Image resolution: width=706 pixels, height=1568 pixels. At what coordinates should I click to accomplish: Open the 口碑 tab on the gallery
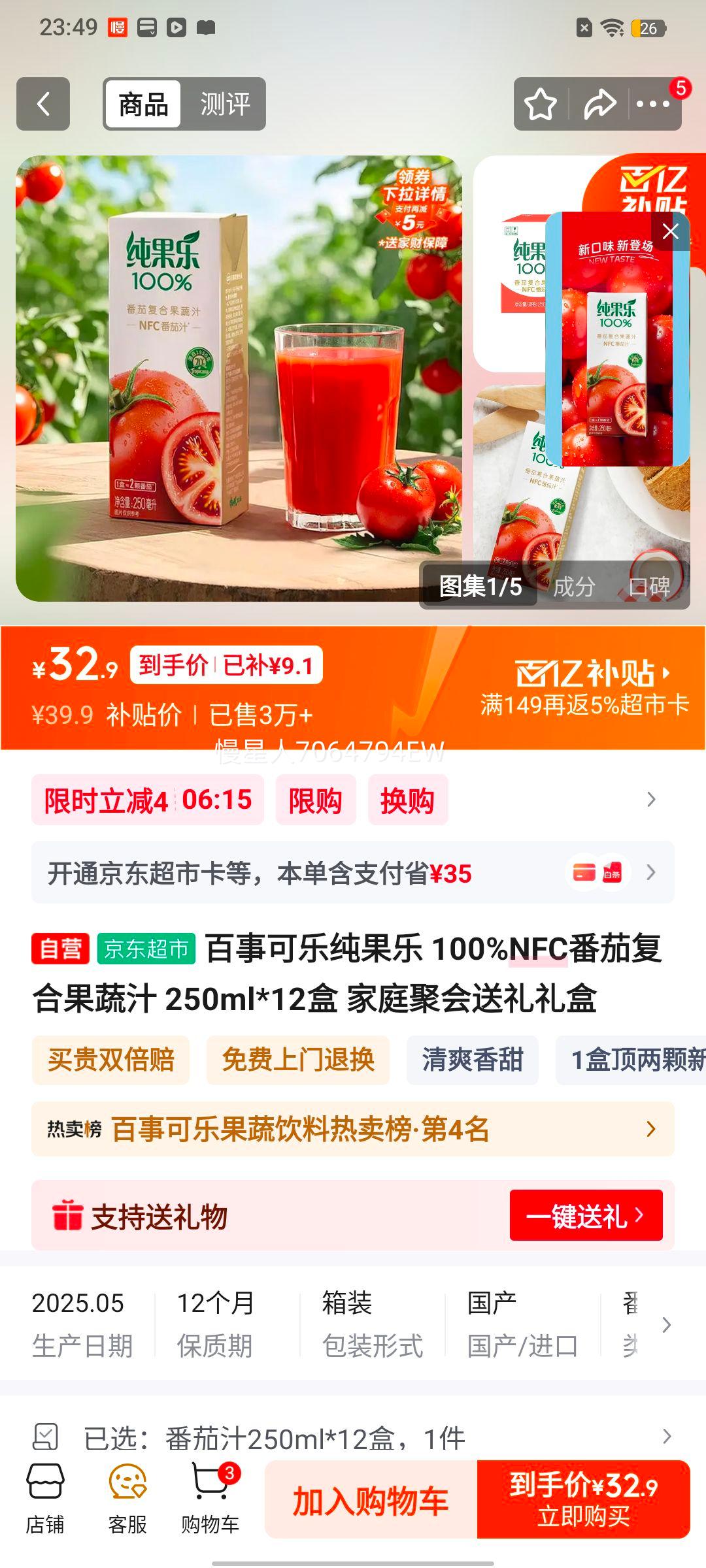tap(651, 587)
